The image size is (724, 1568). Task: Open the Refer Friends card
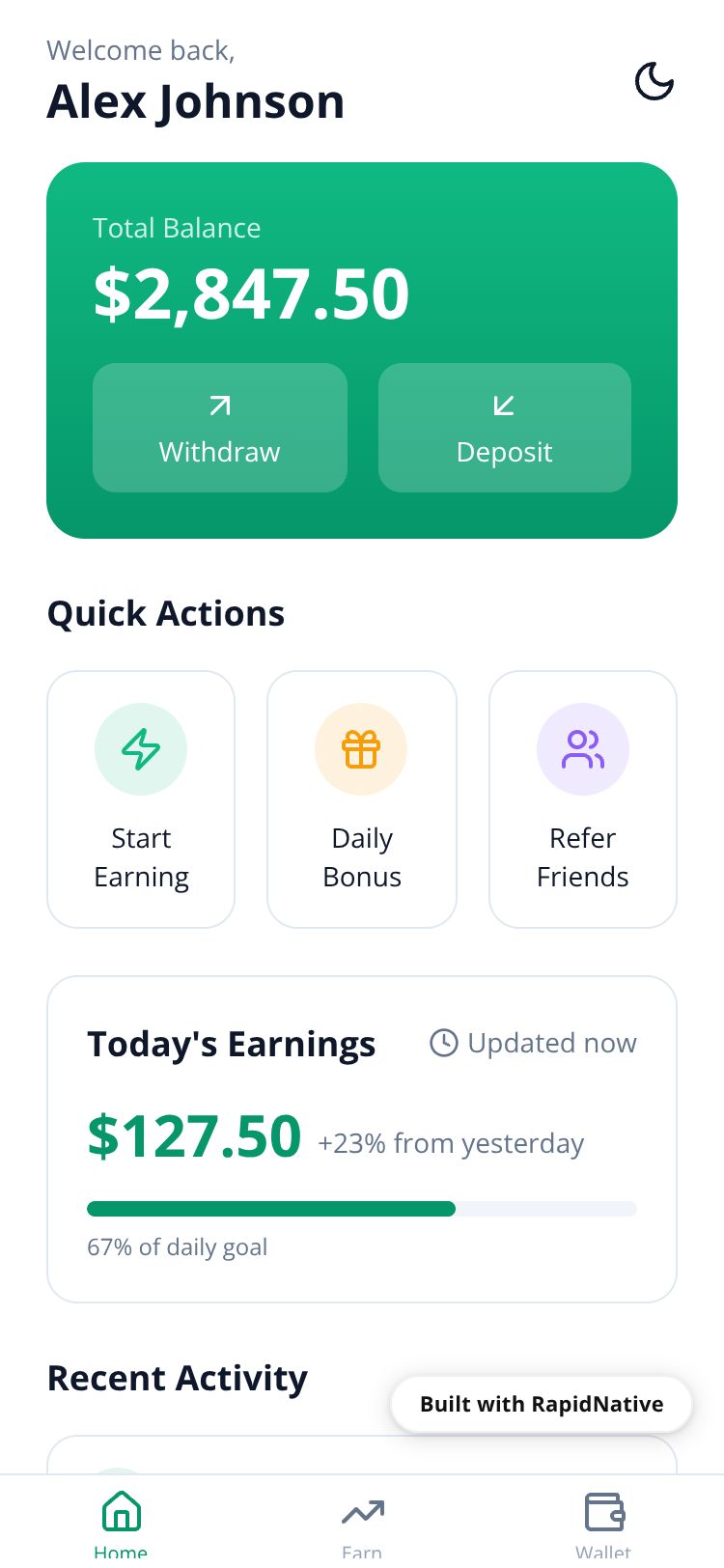(x=582, y=798)
